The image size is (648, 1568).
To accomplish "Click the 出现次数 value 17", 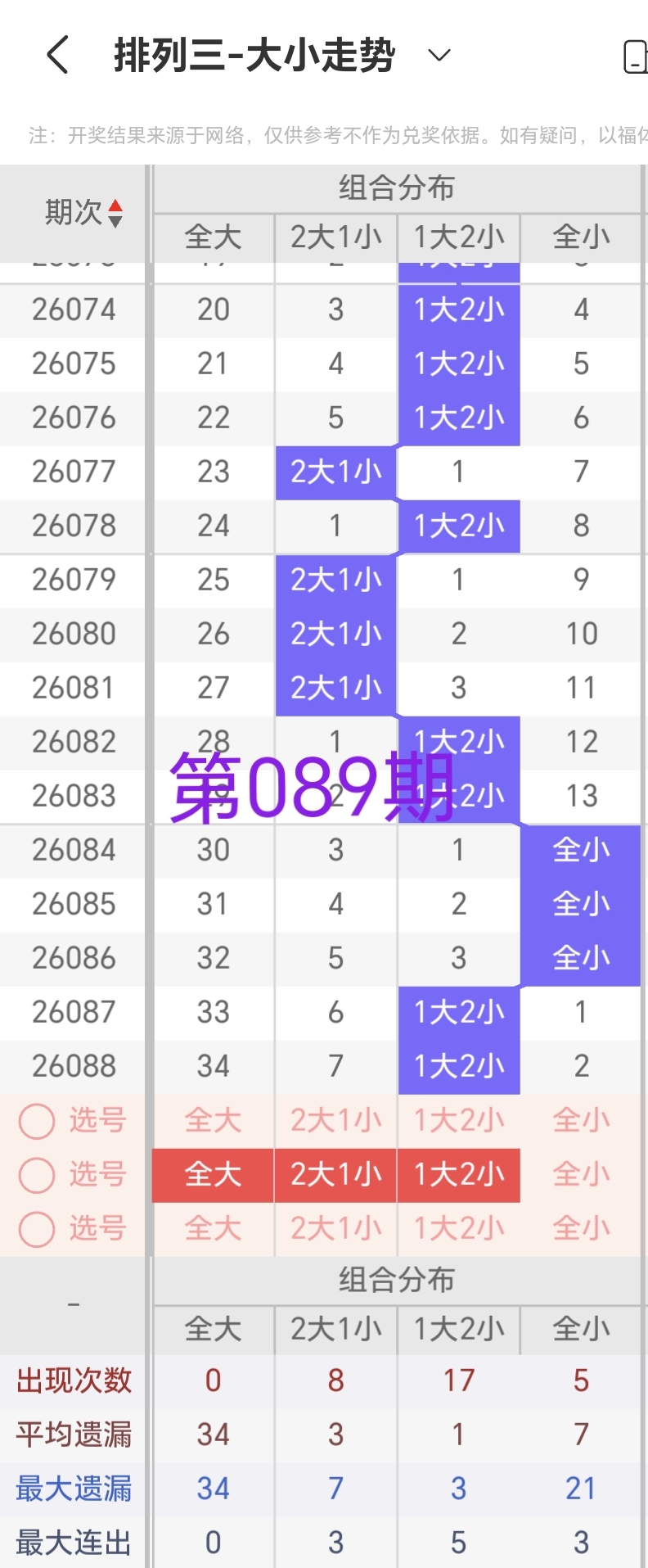I will click(458, 1380).
